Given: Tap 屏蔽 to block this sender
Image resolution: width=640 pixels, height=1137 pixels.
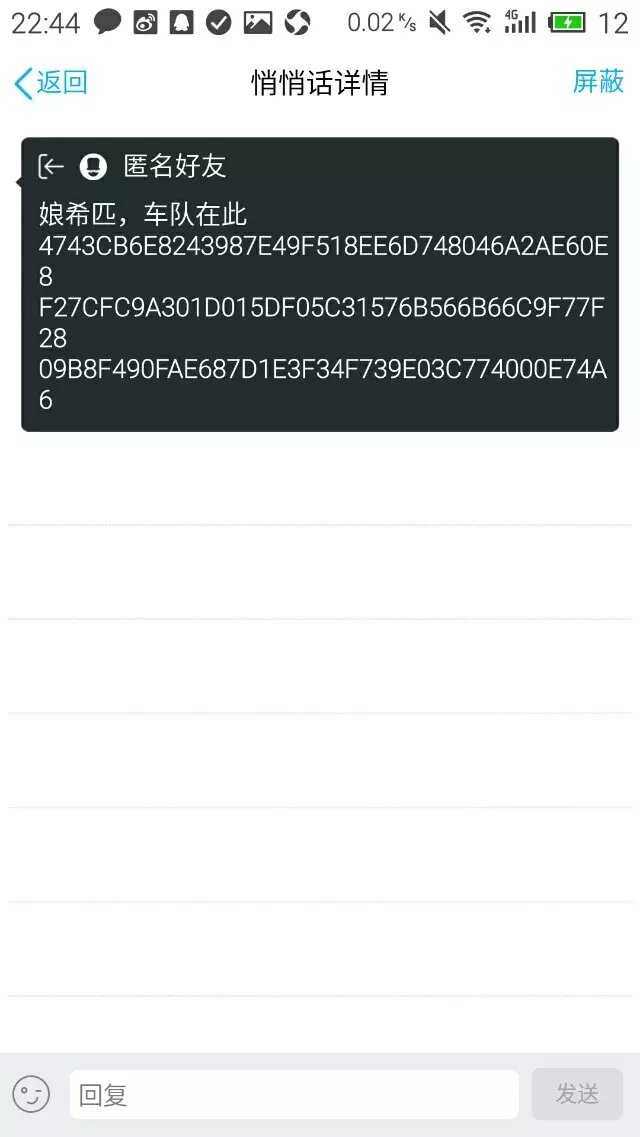Looking at the screenshot, I should (x=598, y=82).
